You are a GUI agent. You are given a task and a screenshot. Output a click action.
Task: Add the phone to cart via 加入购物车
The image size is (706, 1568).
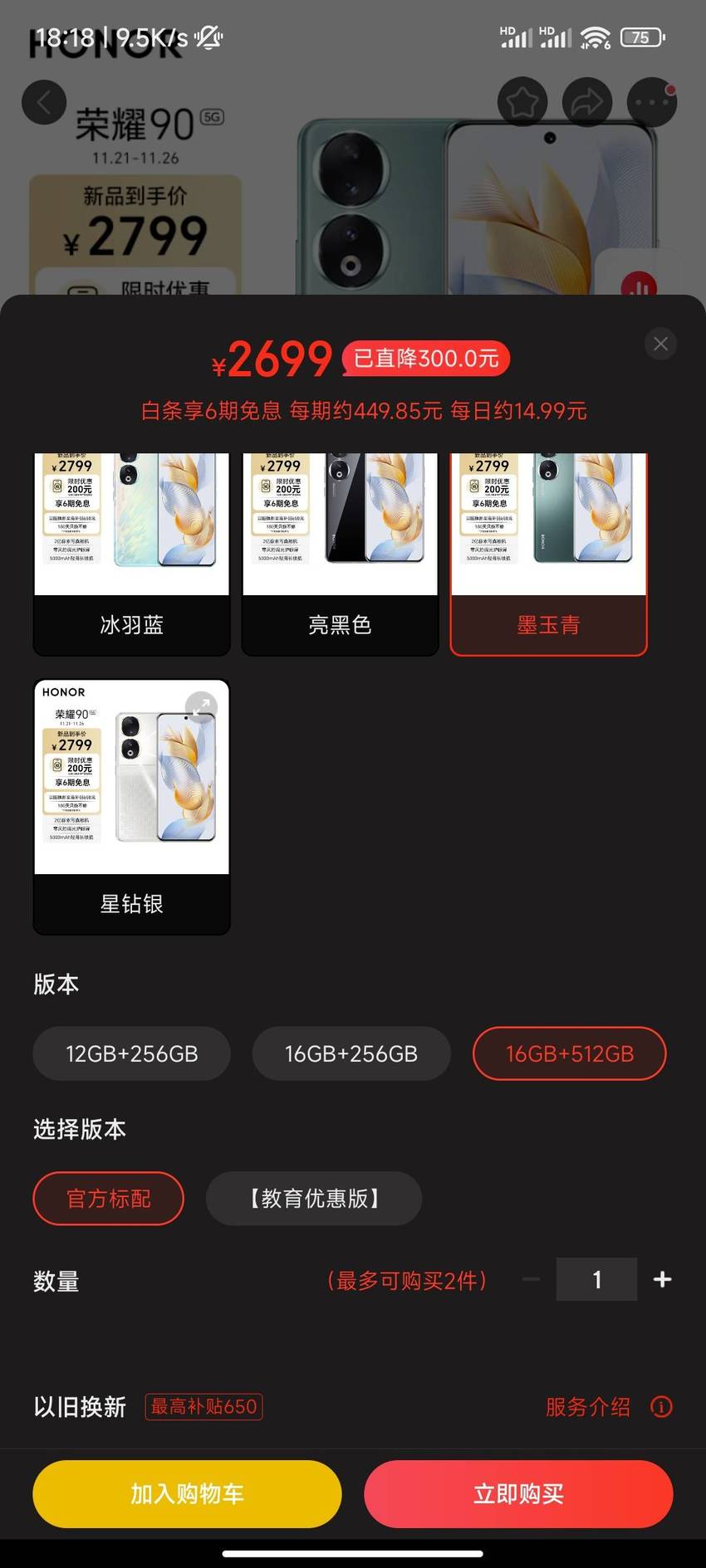point(187,1493)
